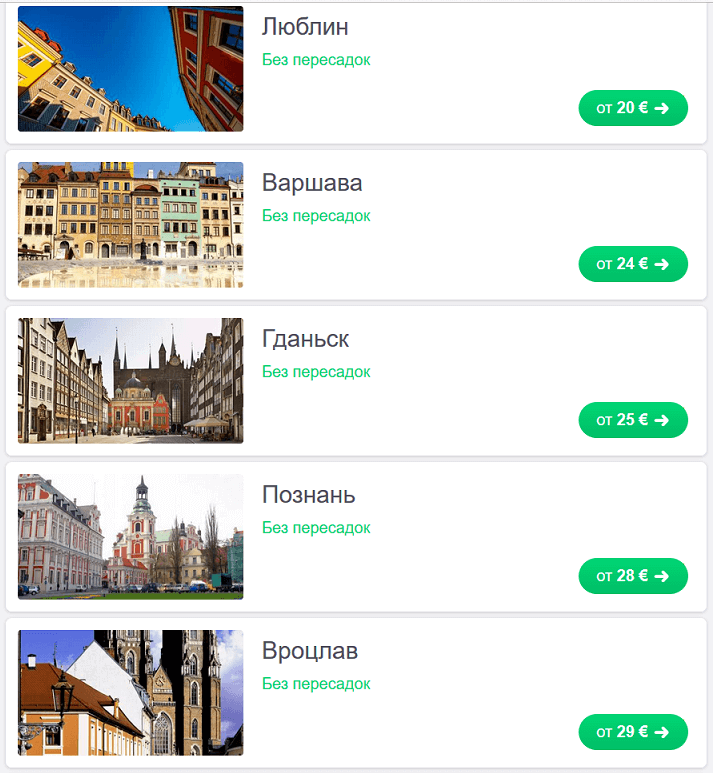Open the Люблин destination card
The height and width of the screenshot is (773, 713).
(x=305, y=27)
